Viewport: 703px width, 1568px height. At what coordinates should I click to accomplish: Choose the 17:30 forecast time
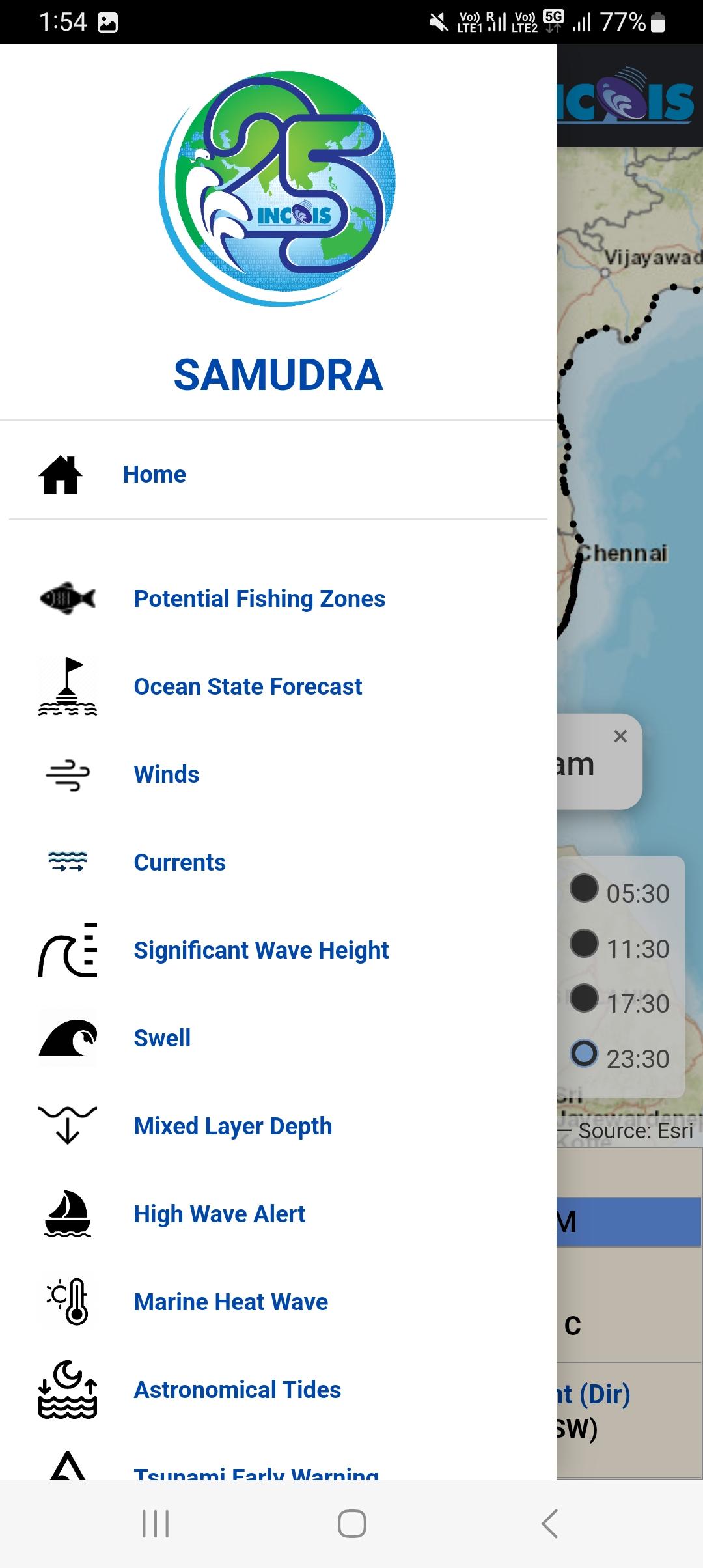(x=585, y=999)
